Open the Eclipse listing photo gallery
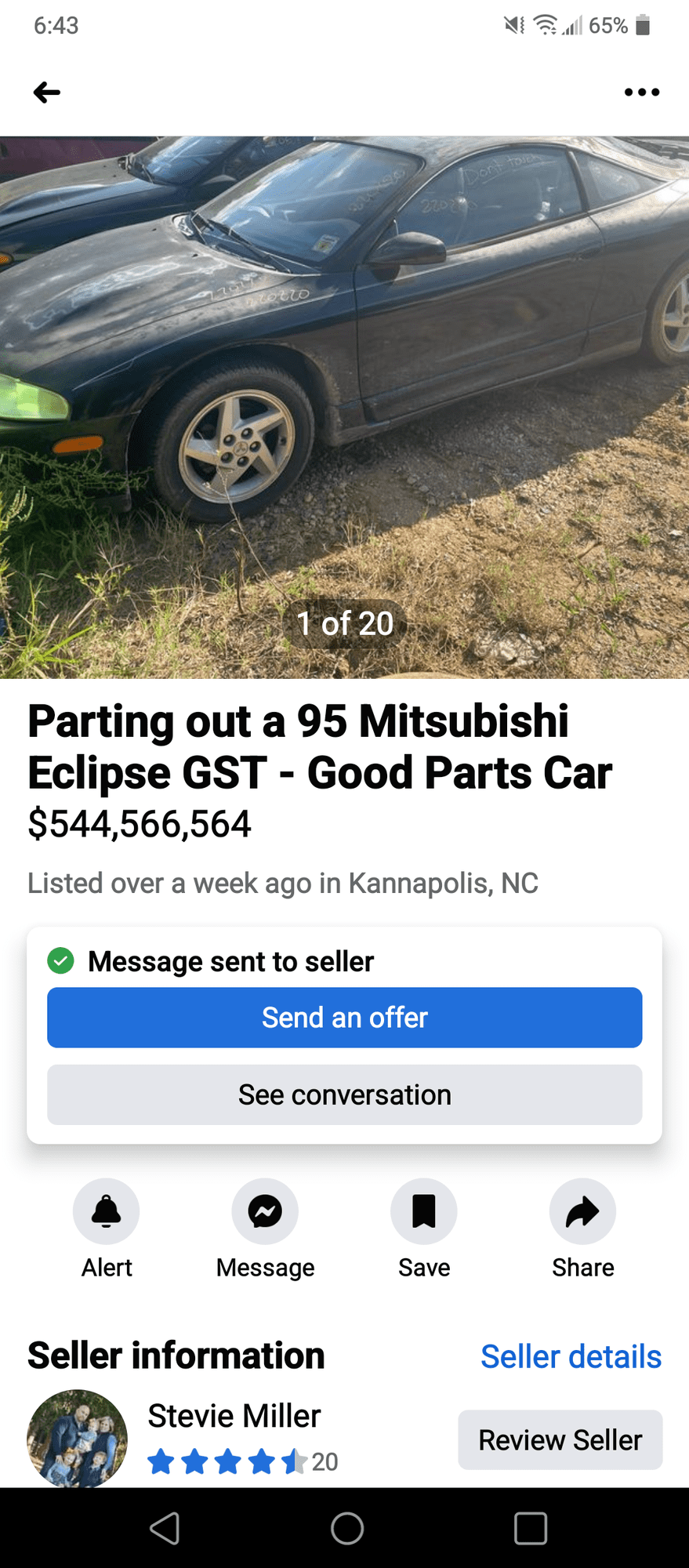 tap(344, 407)
